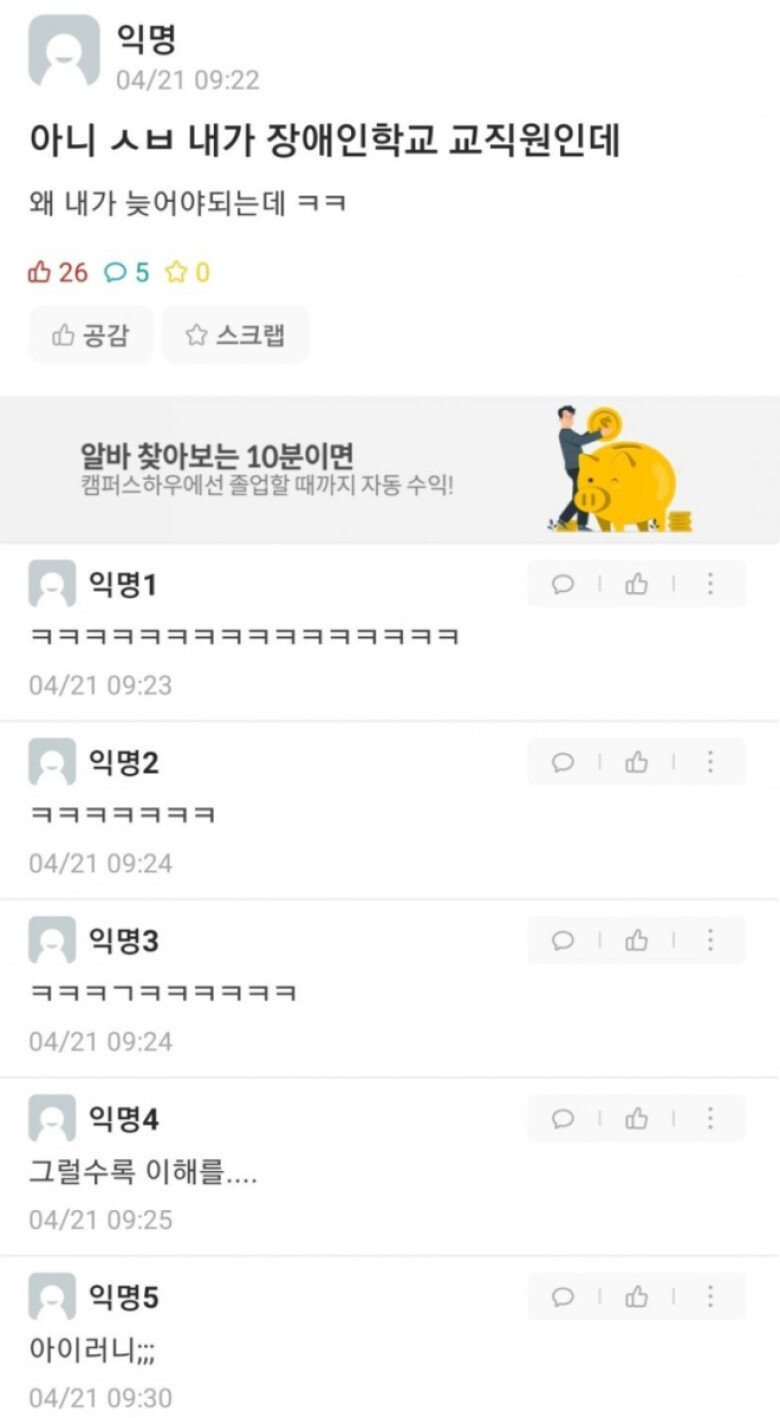This screenshot has width=780, height=1418.
Task: Tap the 공감 button under the post
Action: (x=90, y=336)
